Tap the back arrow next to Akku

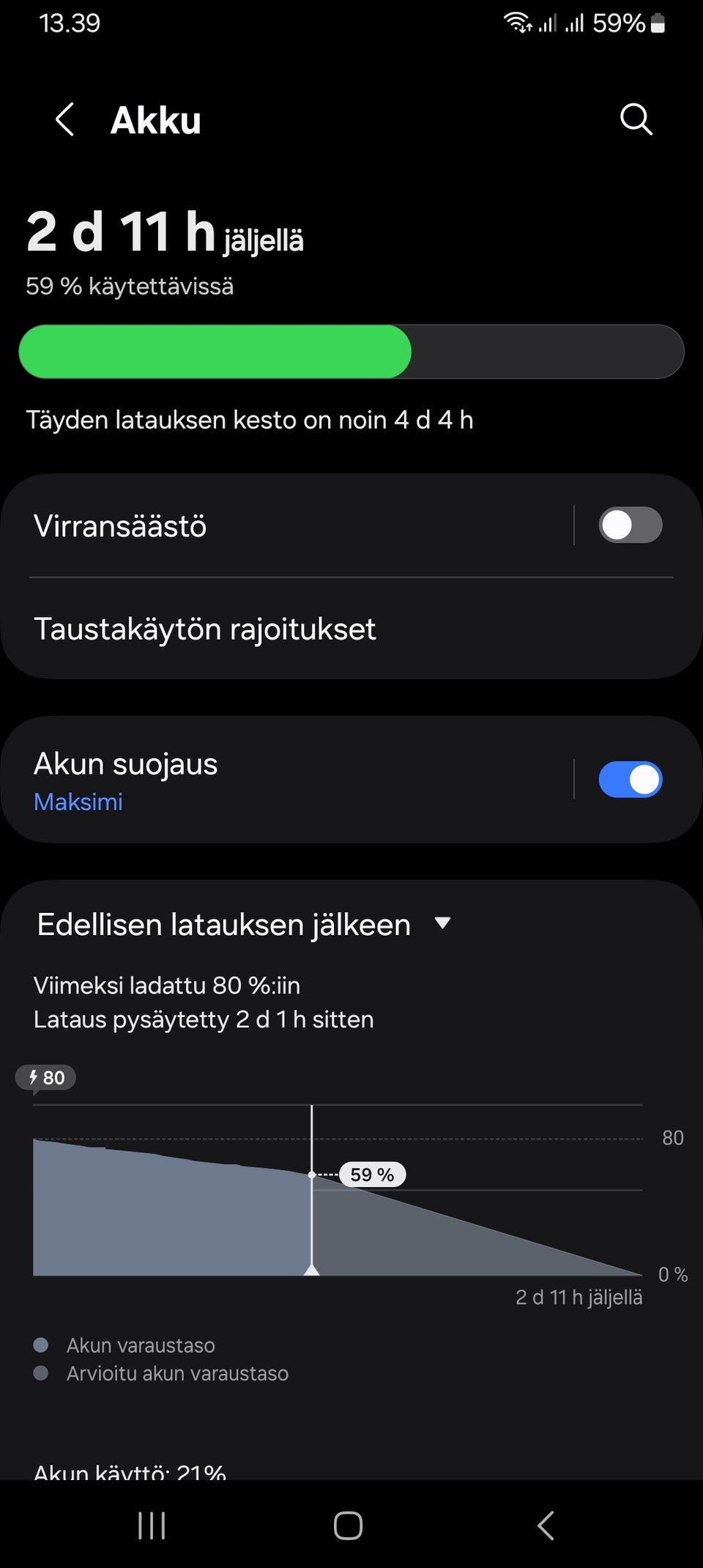click(x=64, y=119)
